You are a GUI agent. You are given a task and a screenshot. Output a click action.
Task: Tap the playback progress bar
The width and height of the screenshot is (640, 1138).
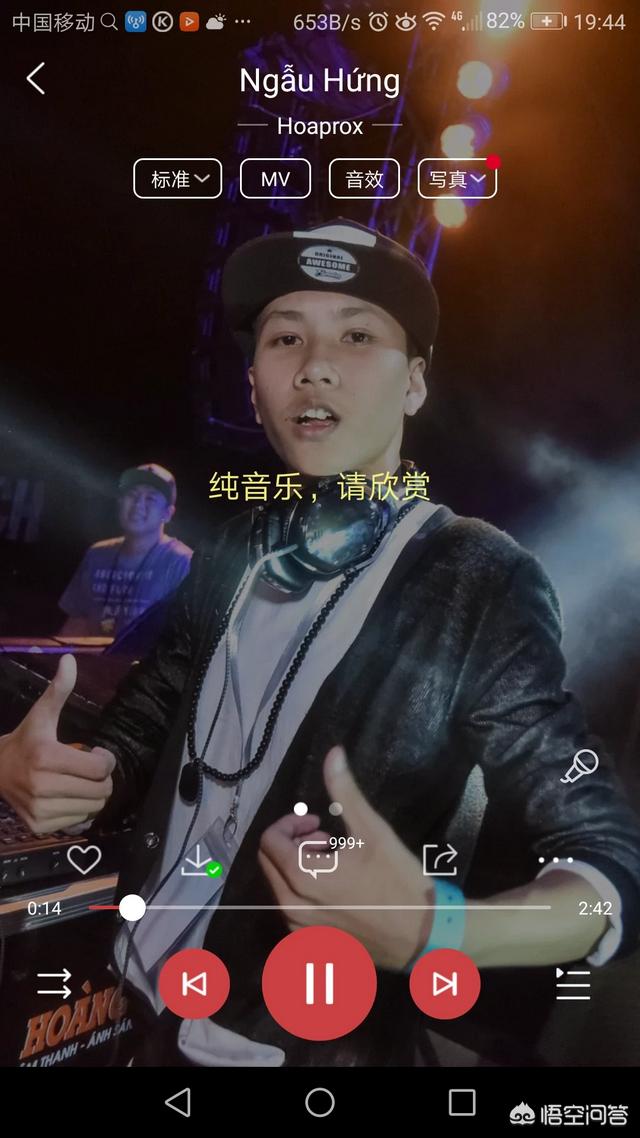319,907
